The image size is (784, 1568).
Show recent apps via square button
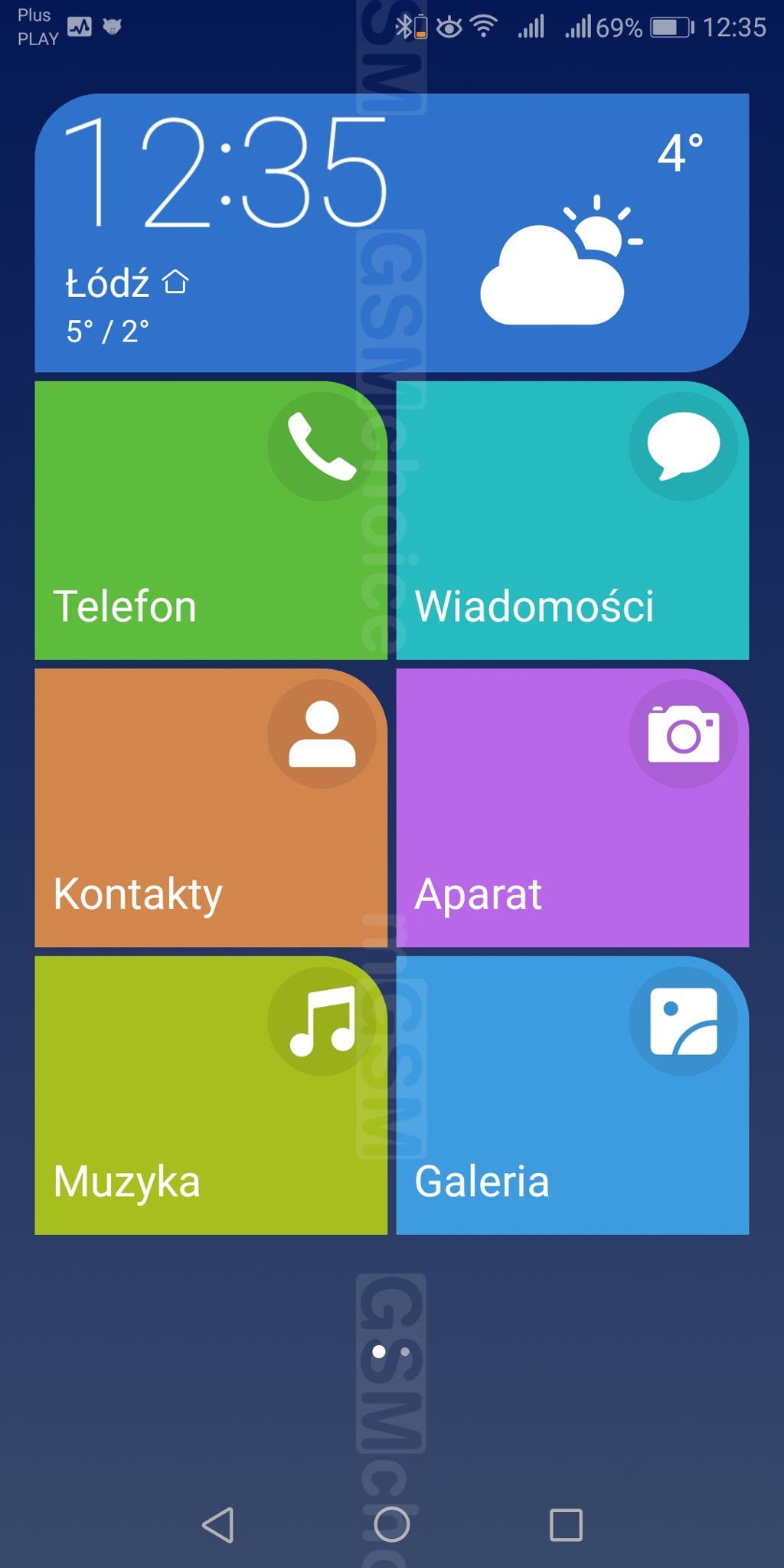(566, 1525)
